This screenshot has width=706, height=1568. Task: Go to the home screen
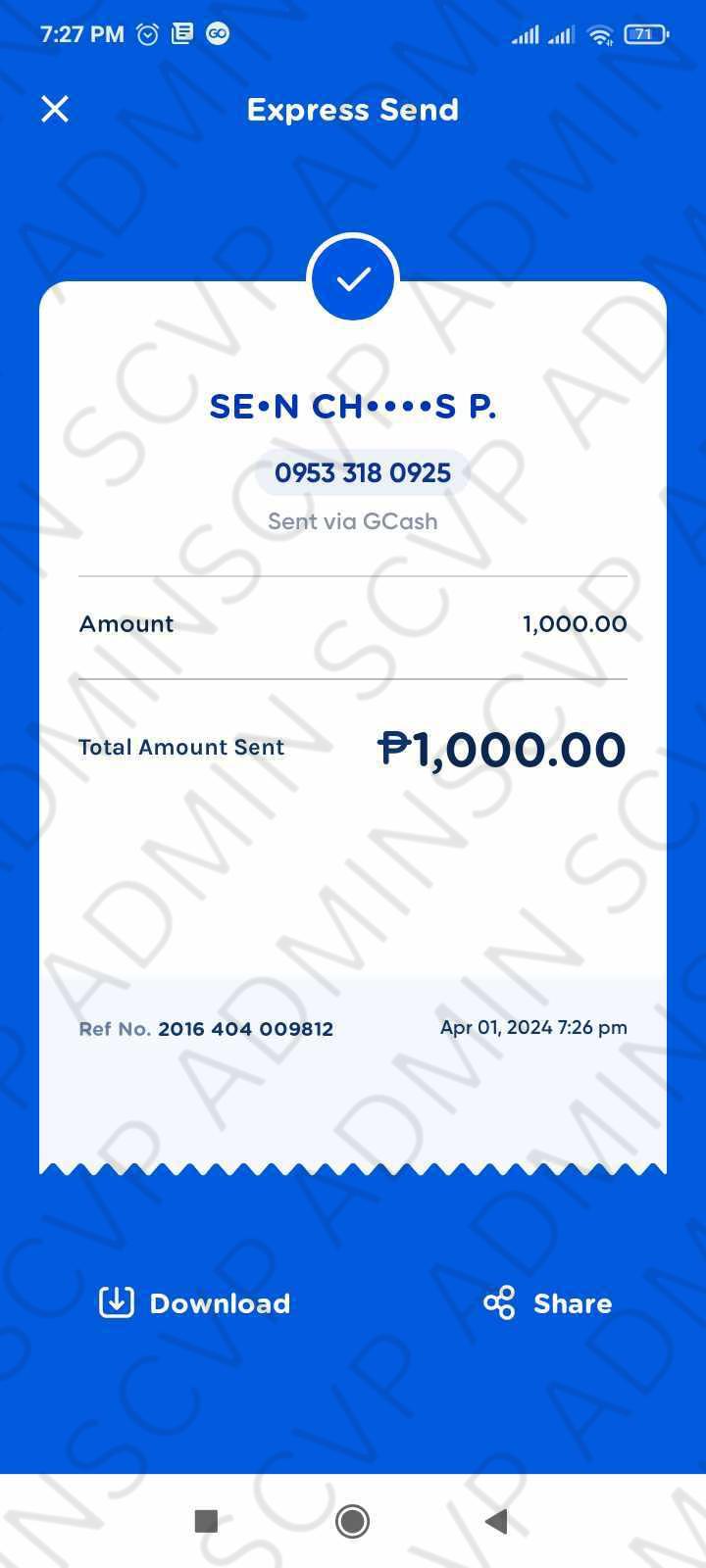click(x=352, y=1521)
